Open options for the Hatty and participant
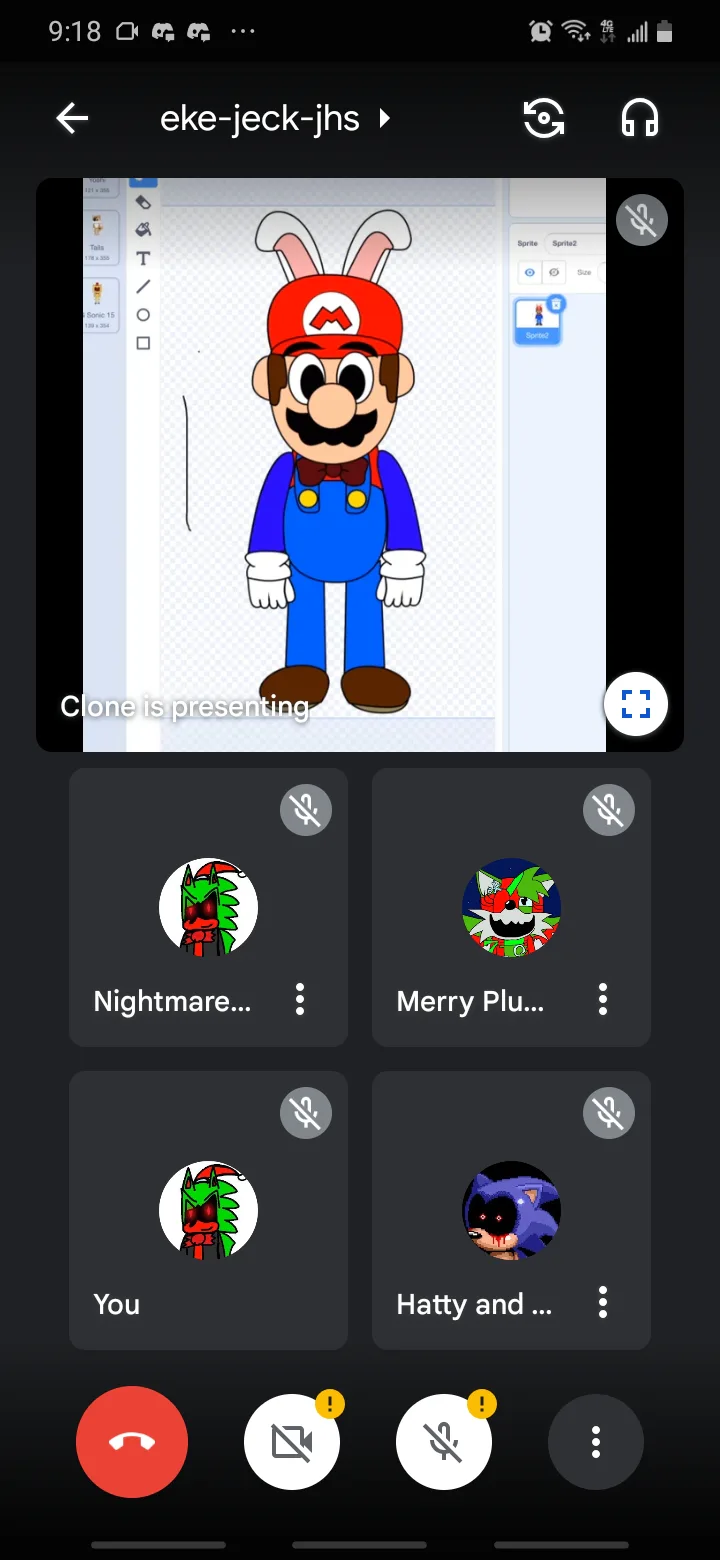This screenshot has width=720, height=1560. (603, 1302)
